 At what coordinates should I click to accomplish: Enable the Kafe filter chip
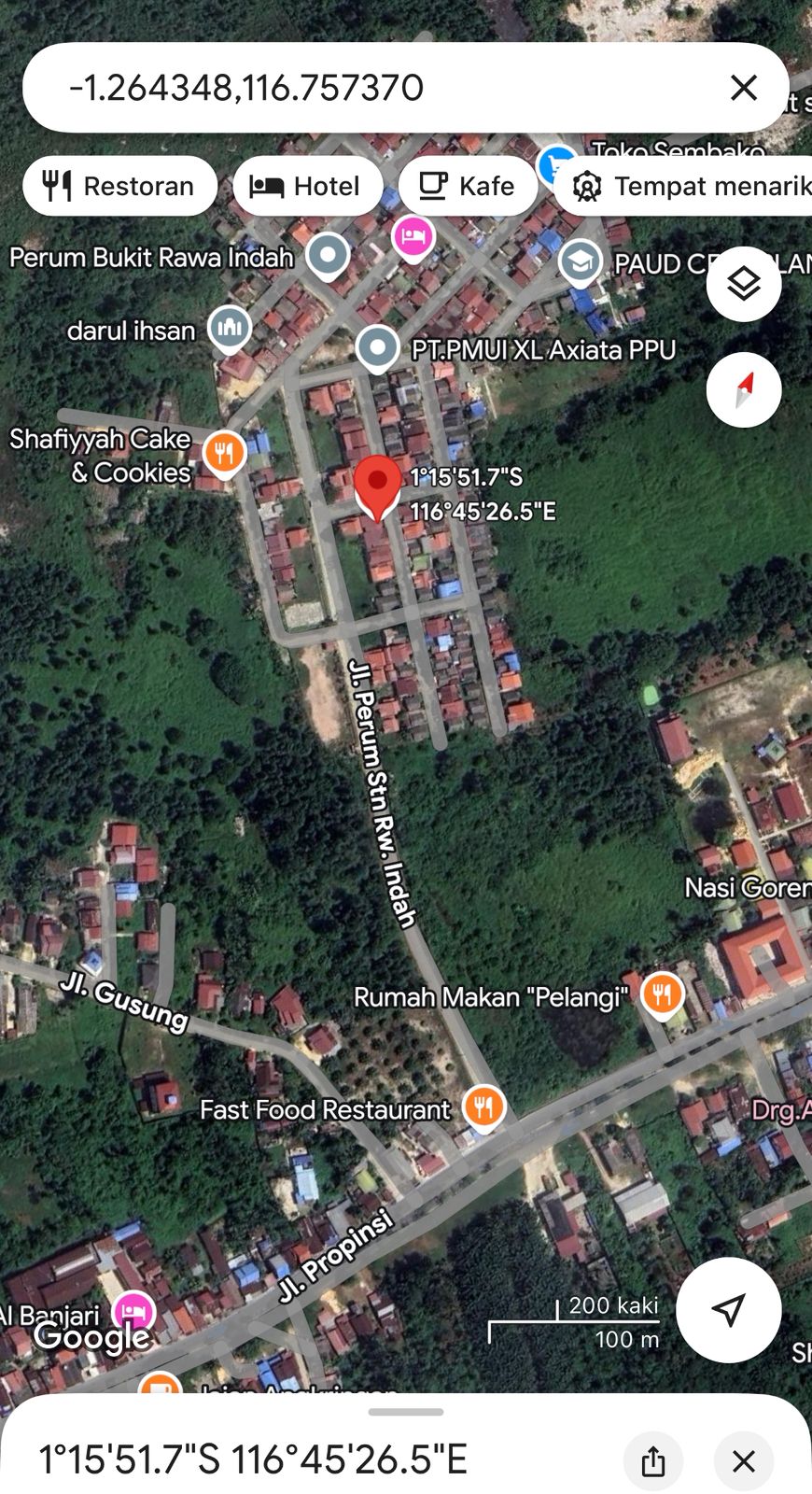[x=468, y=184]
